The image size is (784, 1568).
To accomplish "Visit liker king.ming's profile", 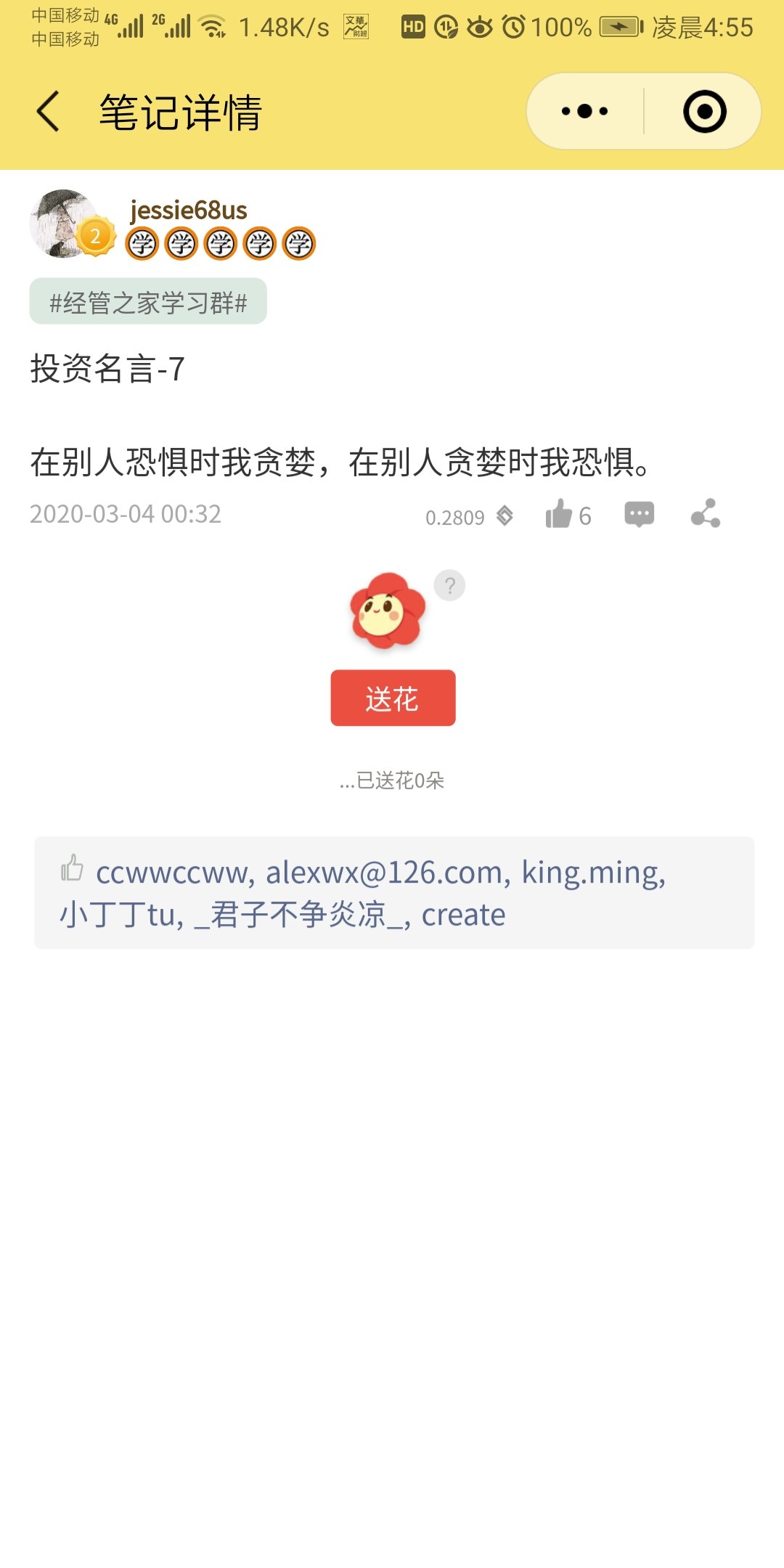I will (592, 873).
